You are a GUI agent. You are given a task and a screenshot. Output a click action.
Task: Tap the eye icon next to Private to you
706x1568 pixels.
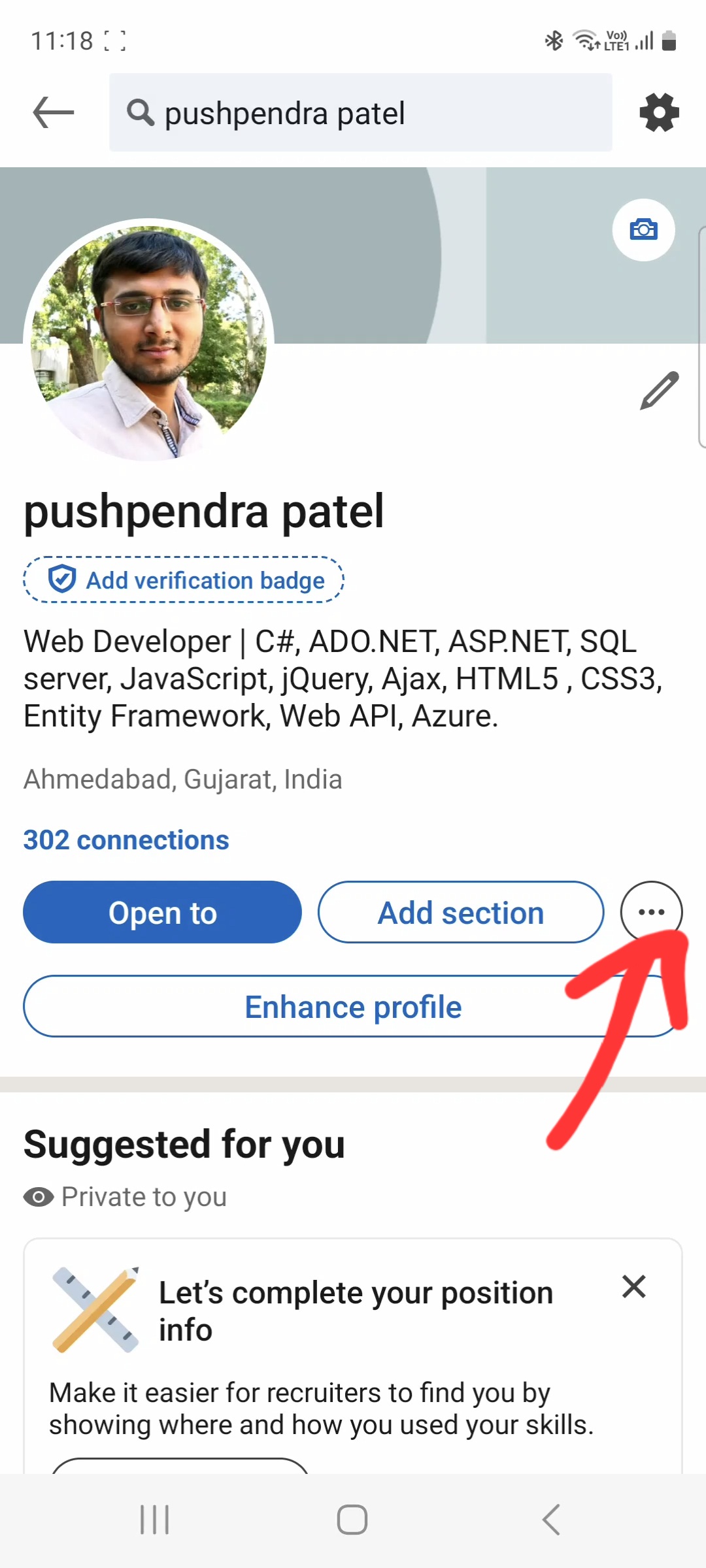pos(37,1196)
